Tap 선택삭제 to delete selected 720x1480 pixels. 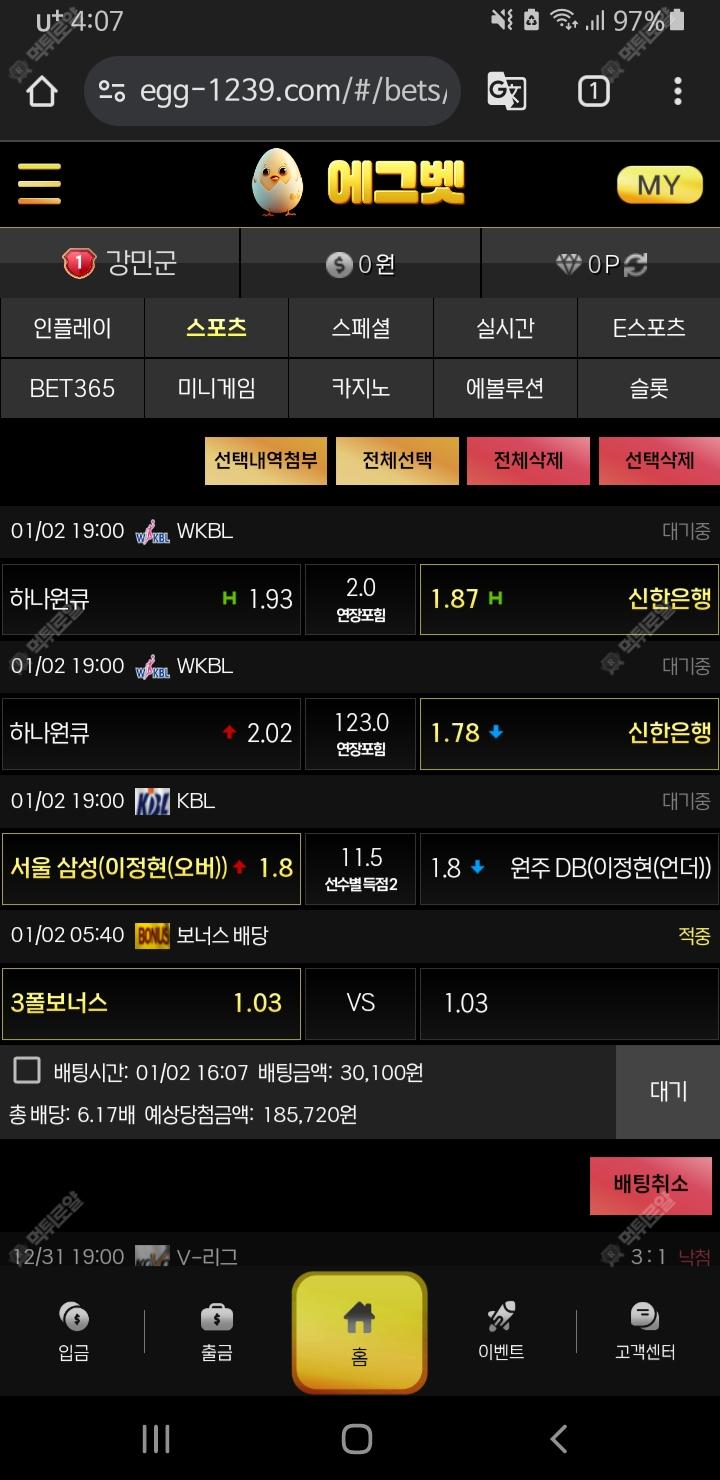click(659, 461)
